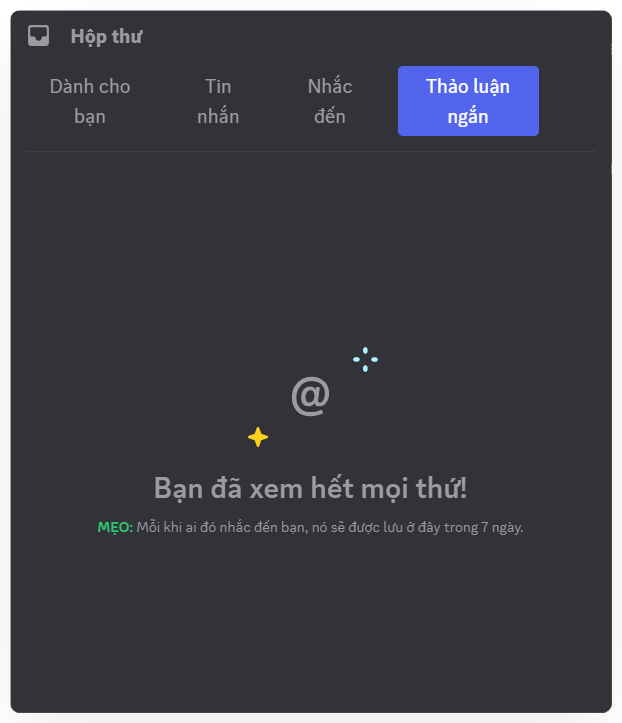Open the Tin nhắn tab

coord(218,101)
